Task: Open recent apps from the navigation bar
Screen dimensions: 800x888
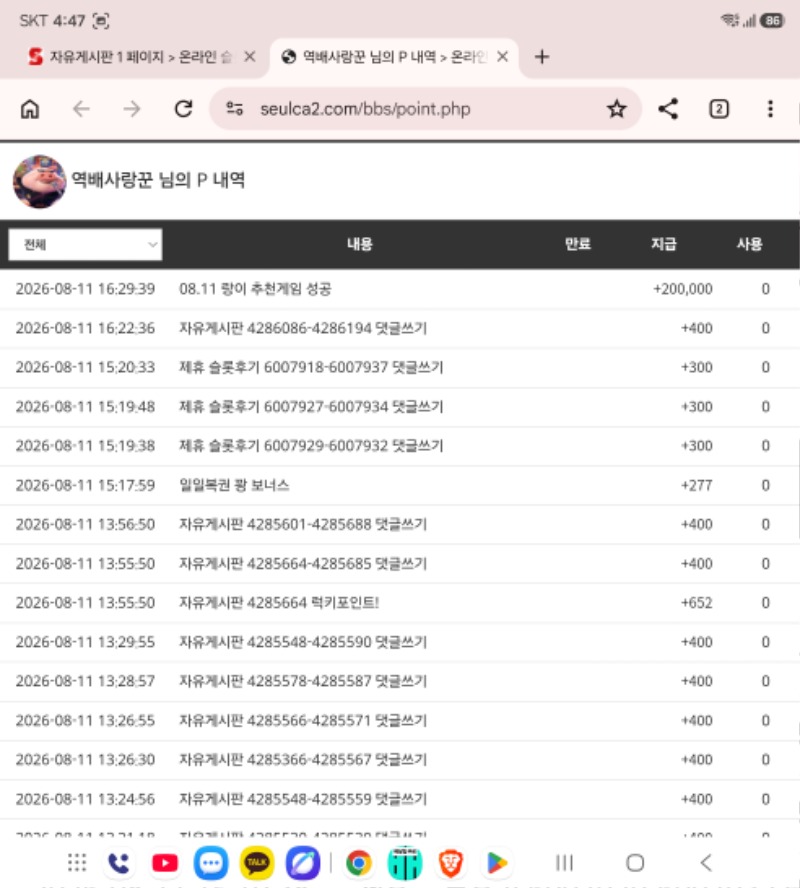Action: [564, 863]
